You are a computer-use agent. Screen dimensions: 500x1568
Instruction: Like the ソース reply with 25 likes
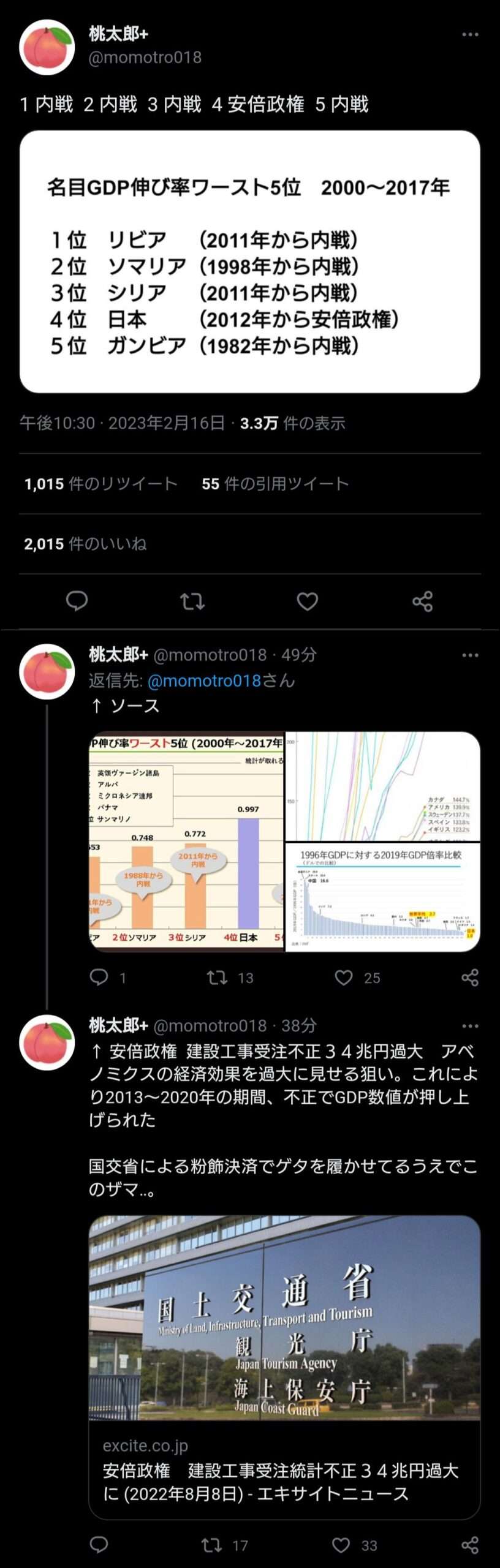click(344, 978)
